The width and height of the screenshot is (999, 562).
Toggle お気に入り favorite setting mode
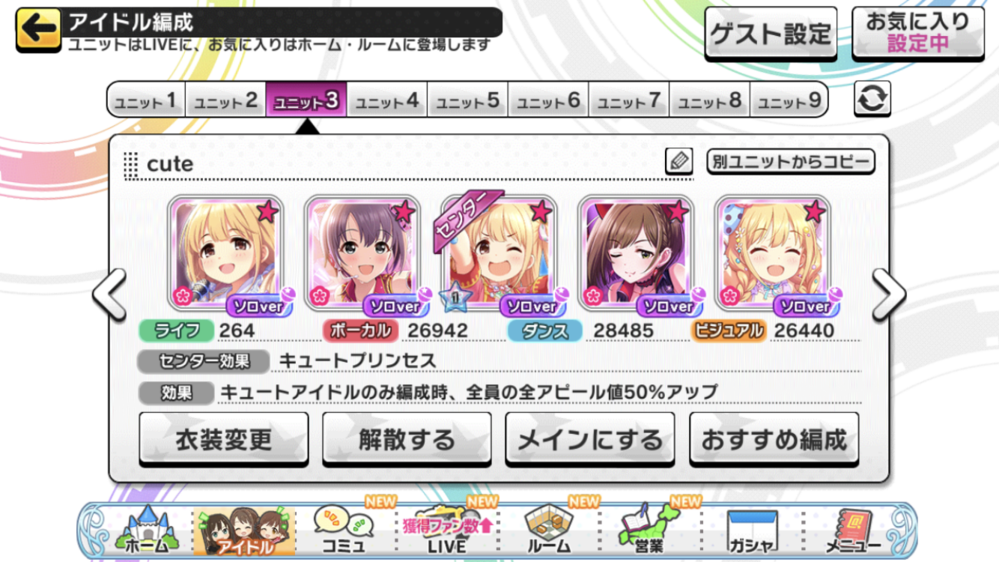point(917,34)
